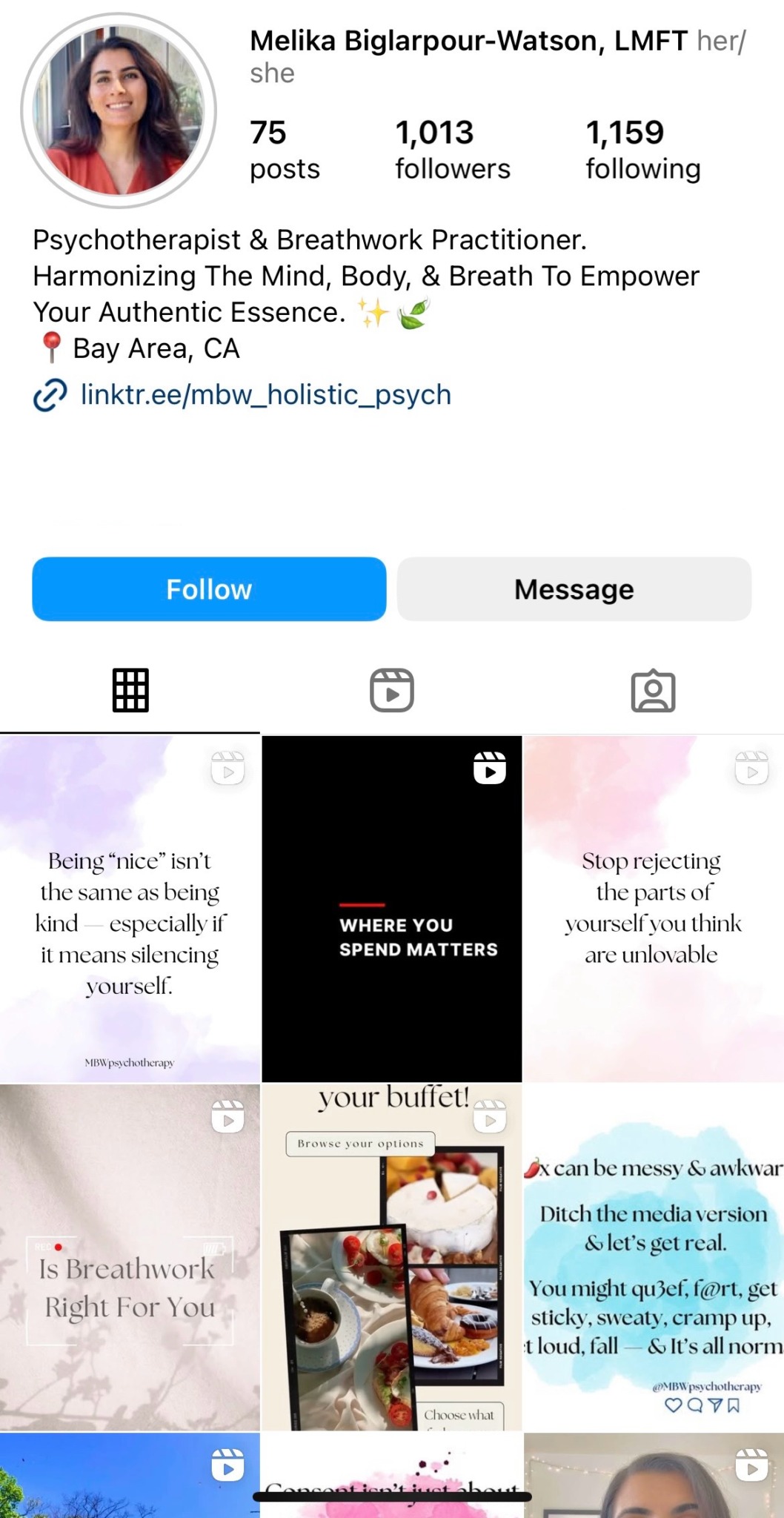Screen dimensions: 784x1518
Task: Switch to the tagged photos tab
Action: click(x=653, y=691)
